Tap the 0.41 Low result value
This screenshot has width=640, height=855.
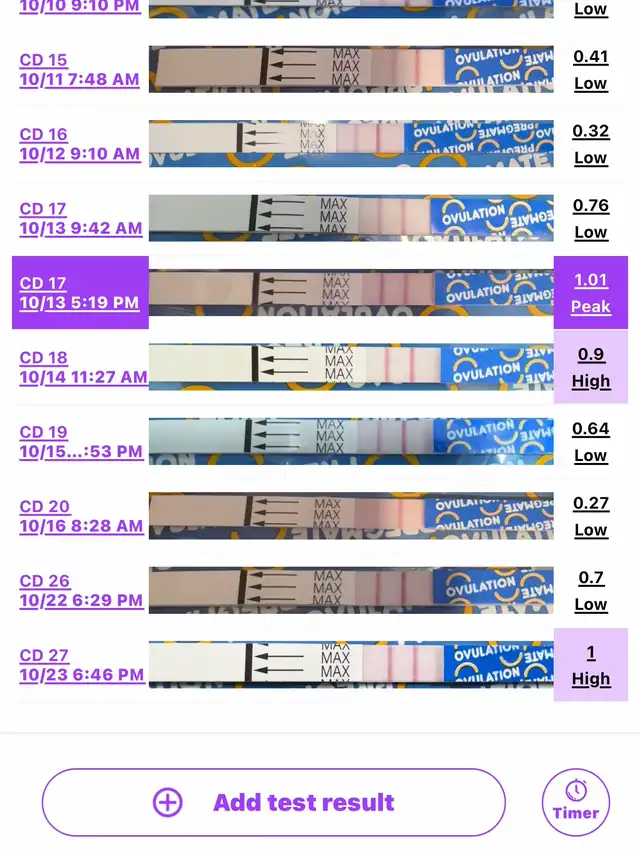[x=590, y=70]
